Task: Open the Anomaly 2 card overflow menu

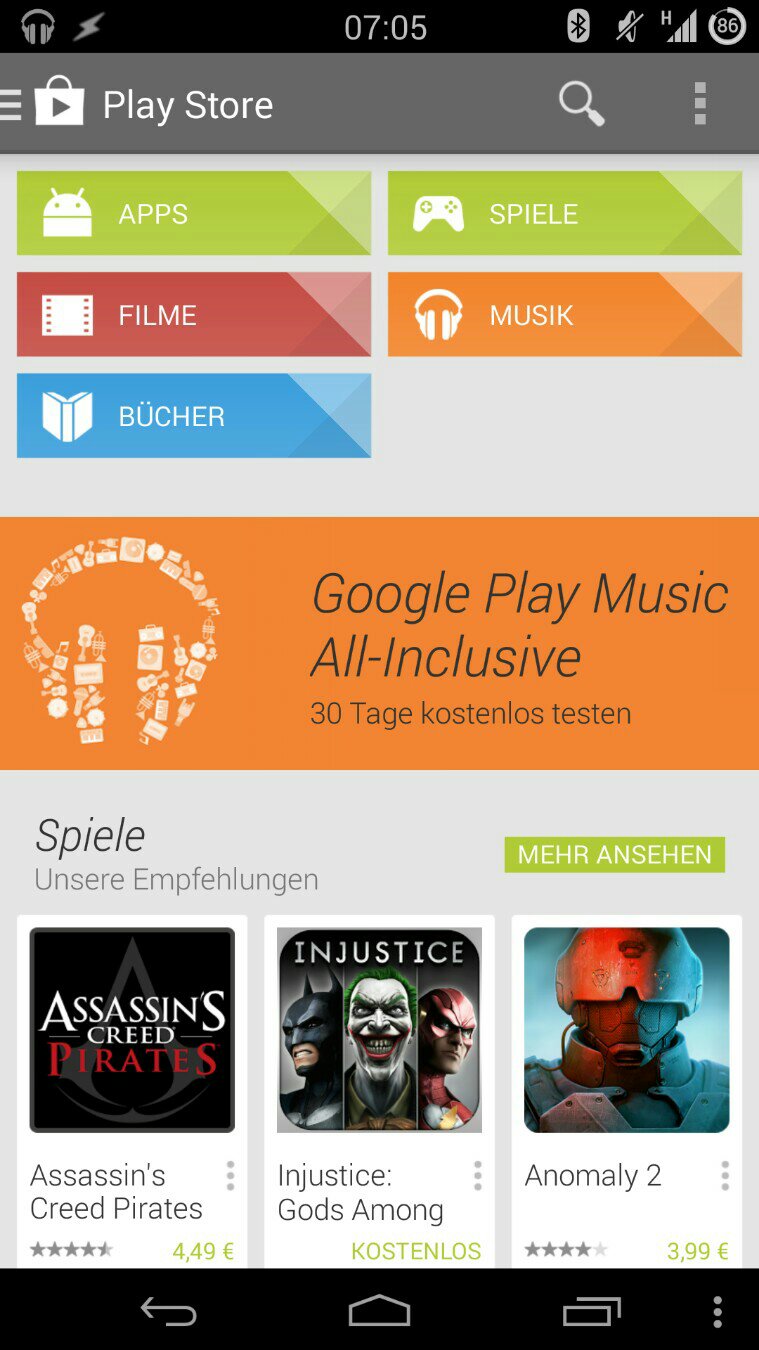Action: point(724,1176)
